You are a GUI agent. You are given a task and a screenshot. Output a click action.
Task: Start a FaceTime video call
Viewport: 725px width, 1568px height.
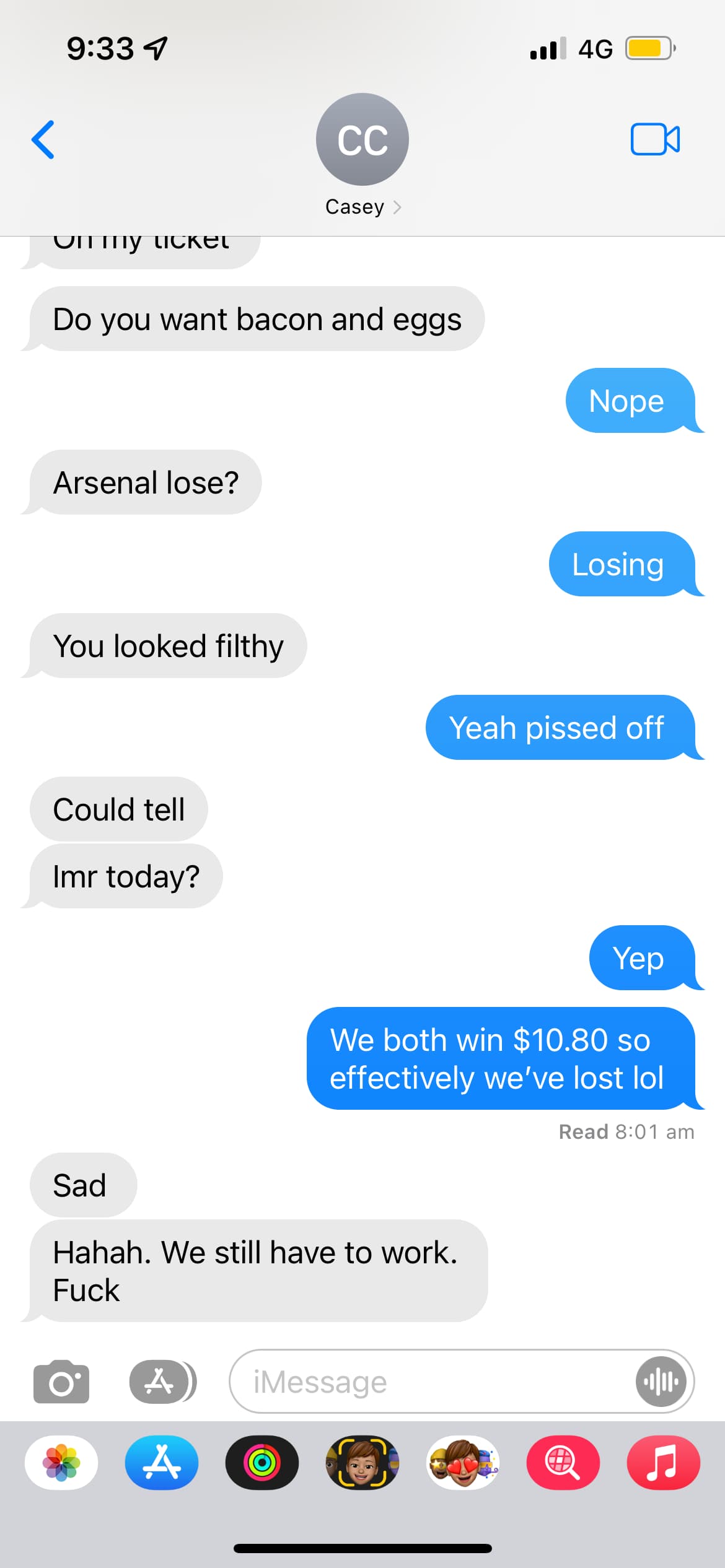click(655, 139)
